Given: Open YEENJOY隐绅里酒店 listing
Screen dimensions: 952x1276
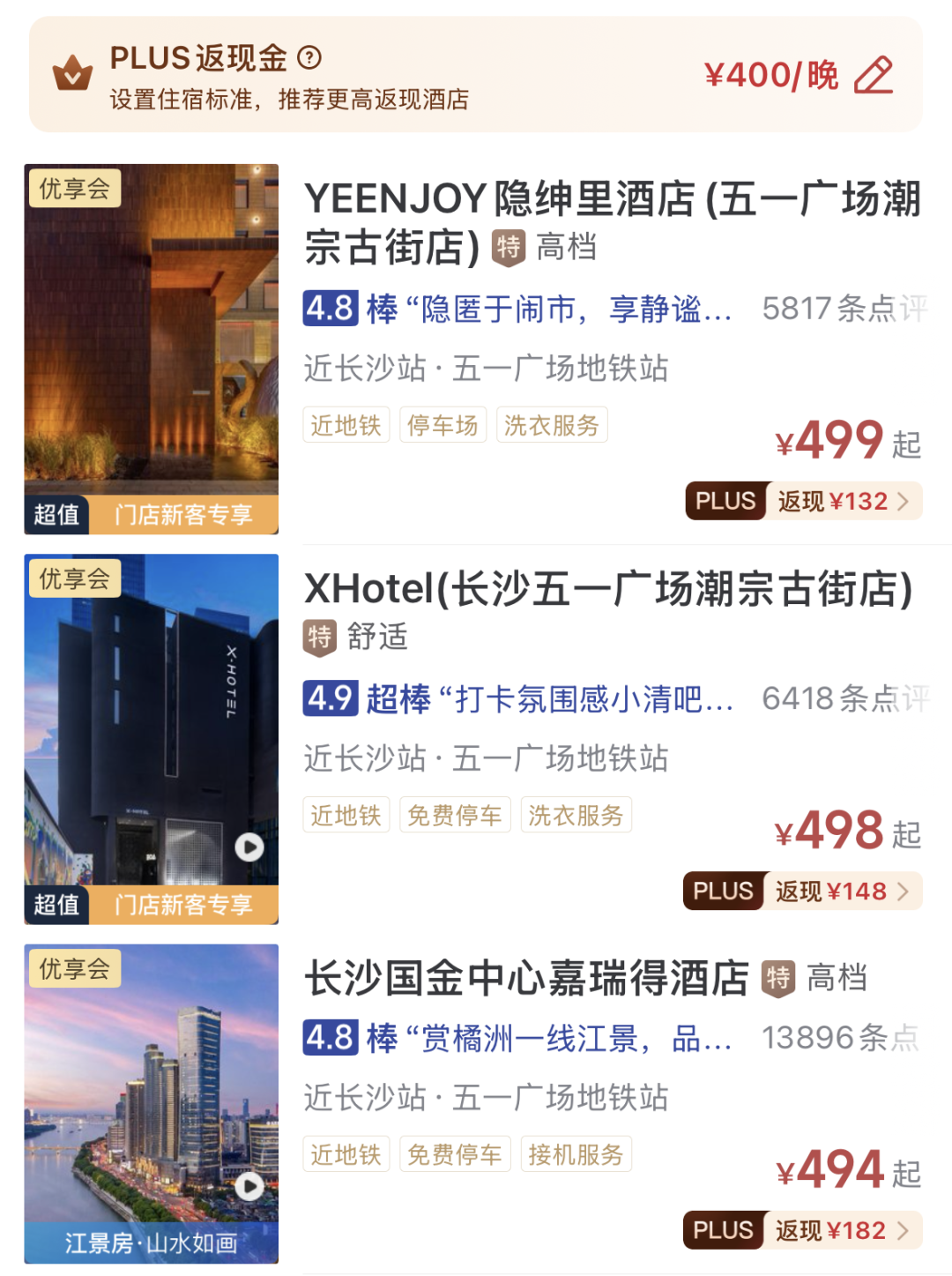Looking at the screenshot, I should coord(612,199).
